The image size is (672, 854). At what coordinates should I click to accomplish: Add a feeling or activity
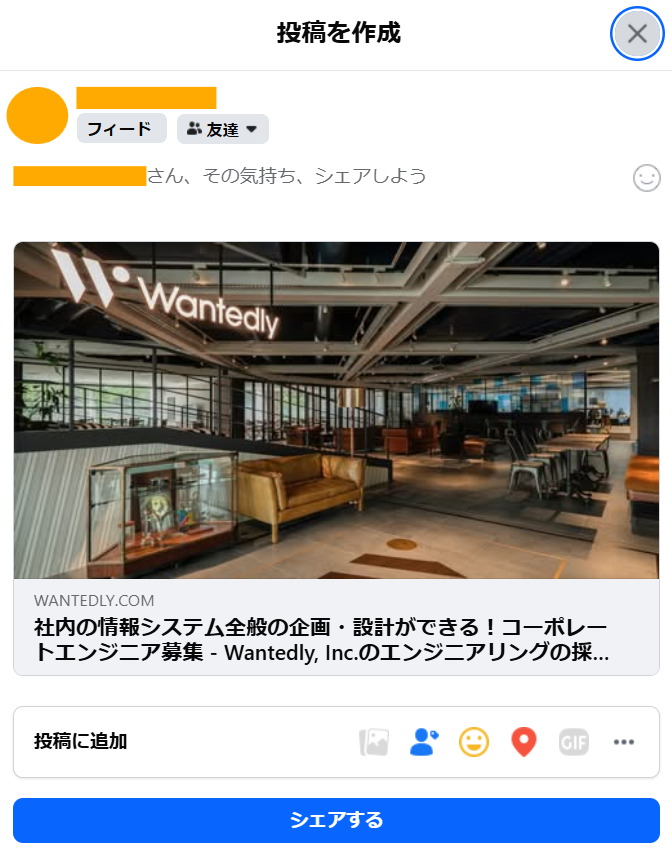[474, 742]
